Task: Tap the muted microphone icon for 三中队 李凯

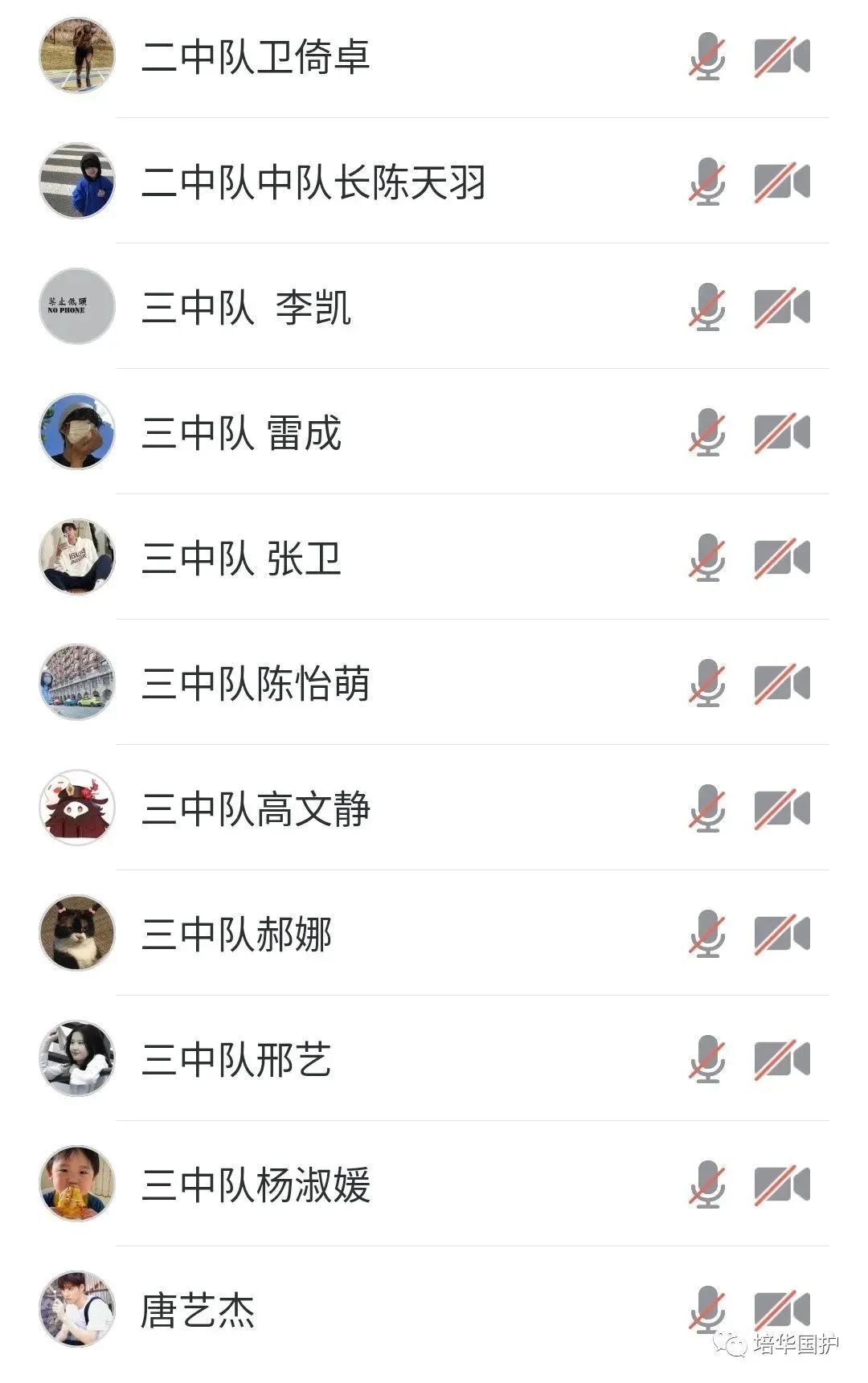Action: (x=707, y=307)
